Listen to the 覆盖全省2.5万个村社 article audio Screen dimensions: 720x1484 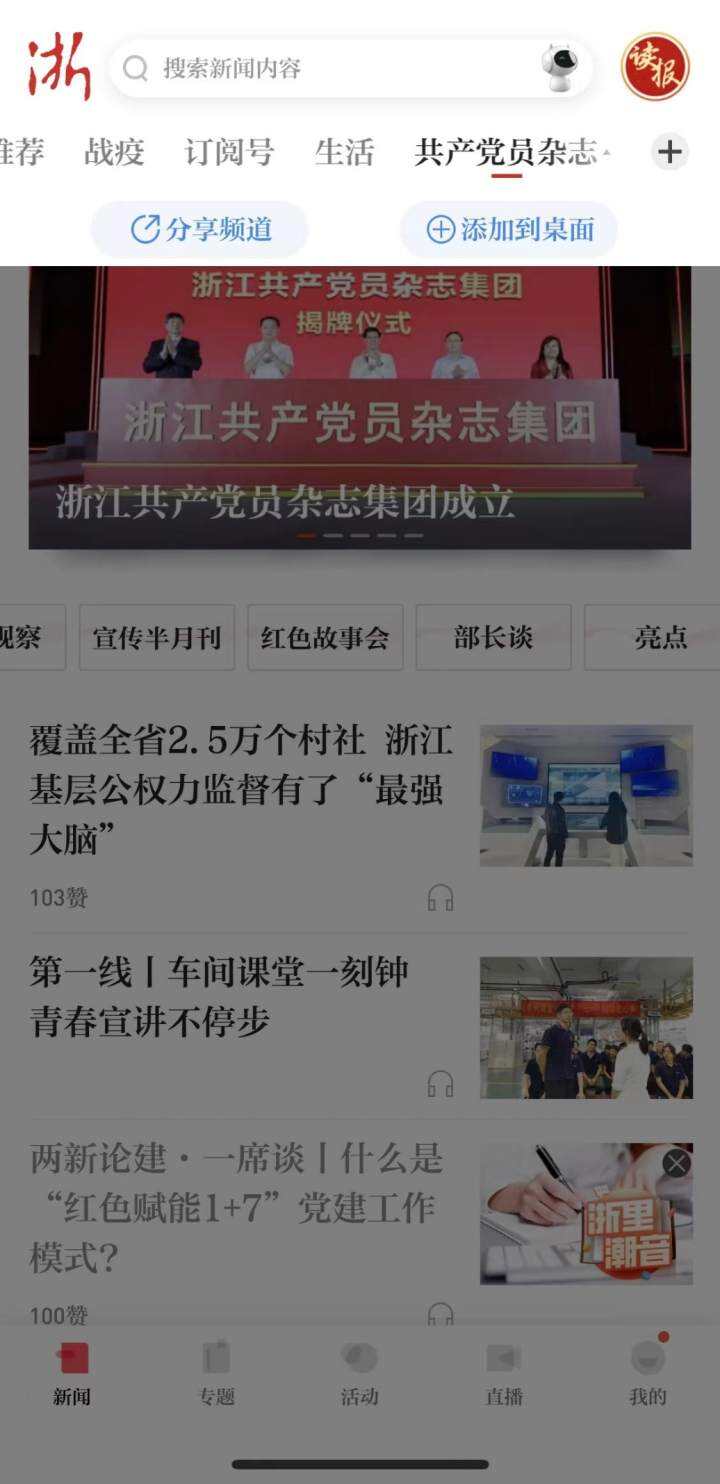pos(440,898)
